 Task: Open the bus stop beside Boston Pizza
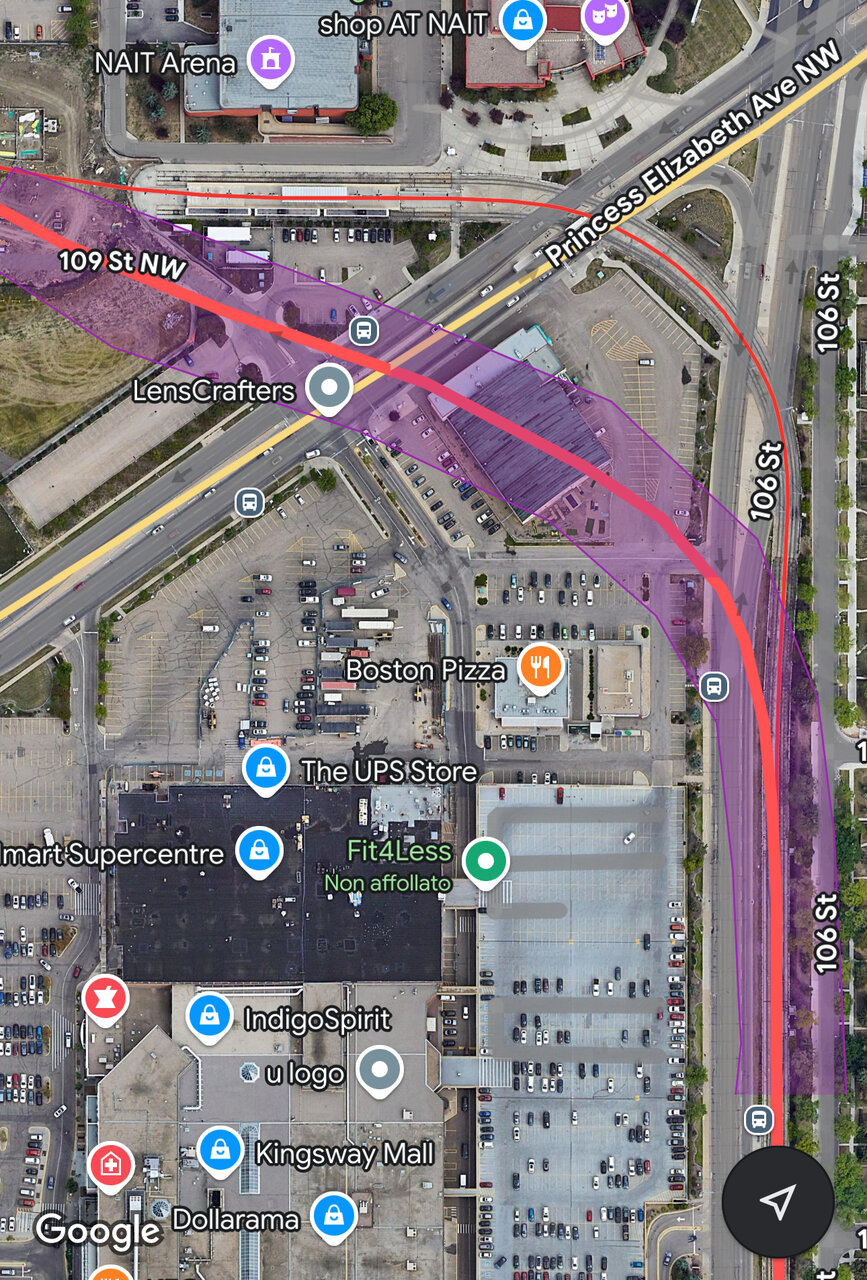tap(713, 686)
